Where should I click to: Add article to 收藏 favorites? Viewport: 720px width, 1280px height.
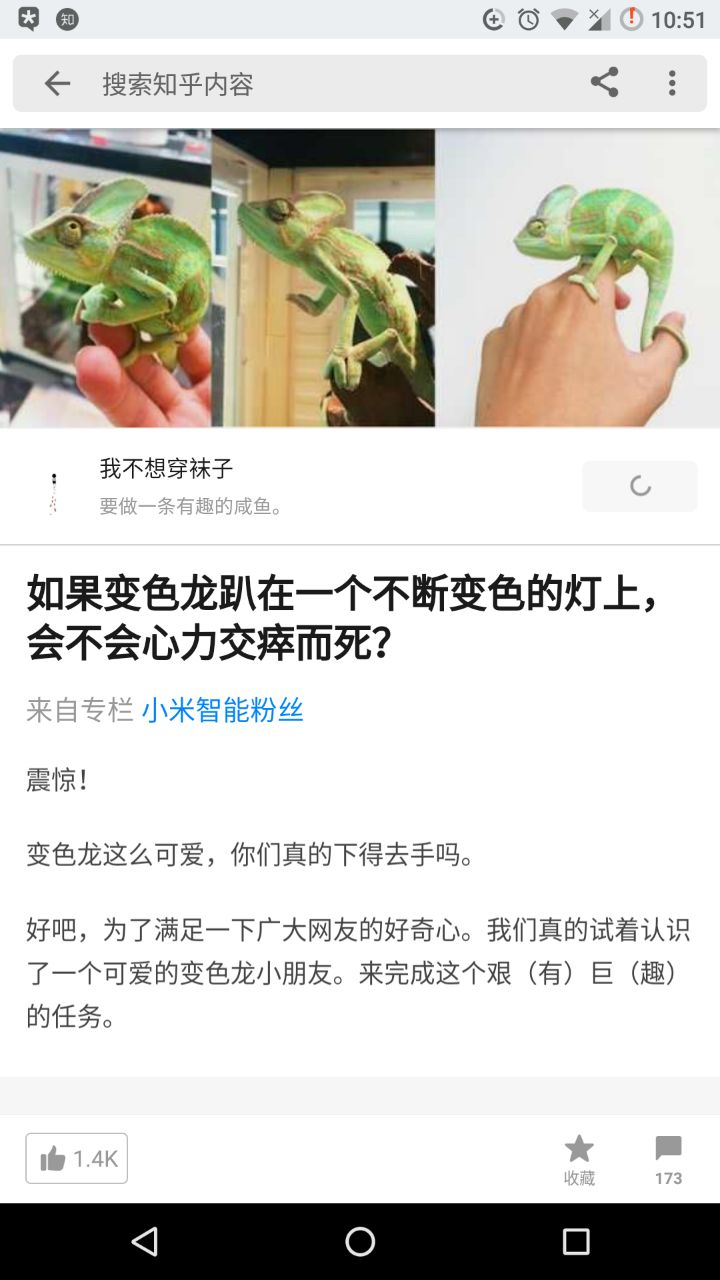click(579, 1159)
